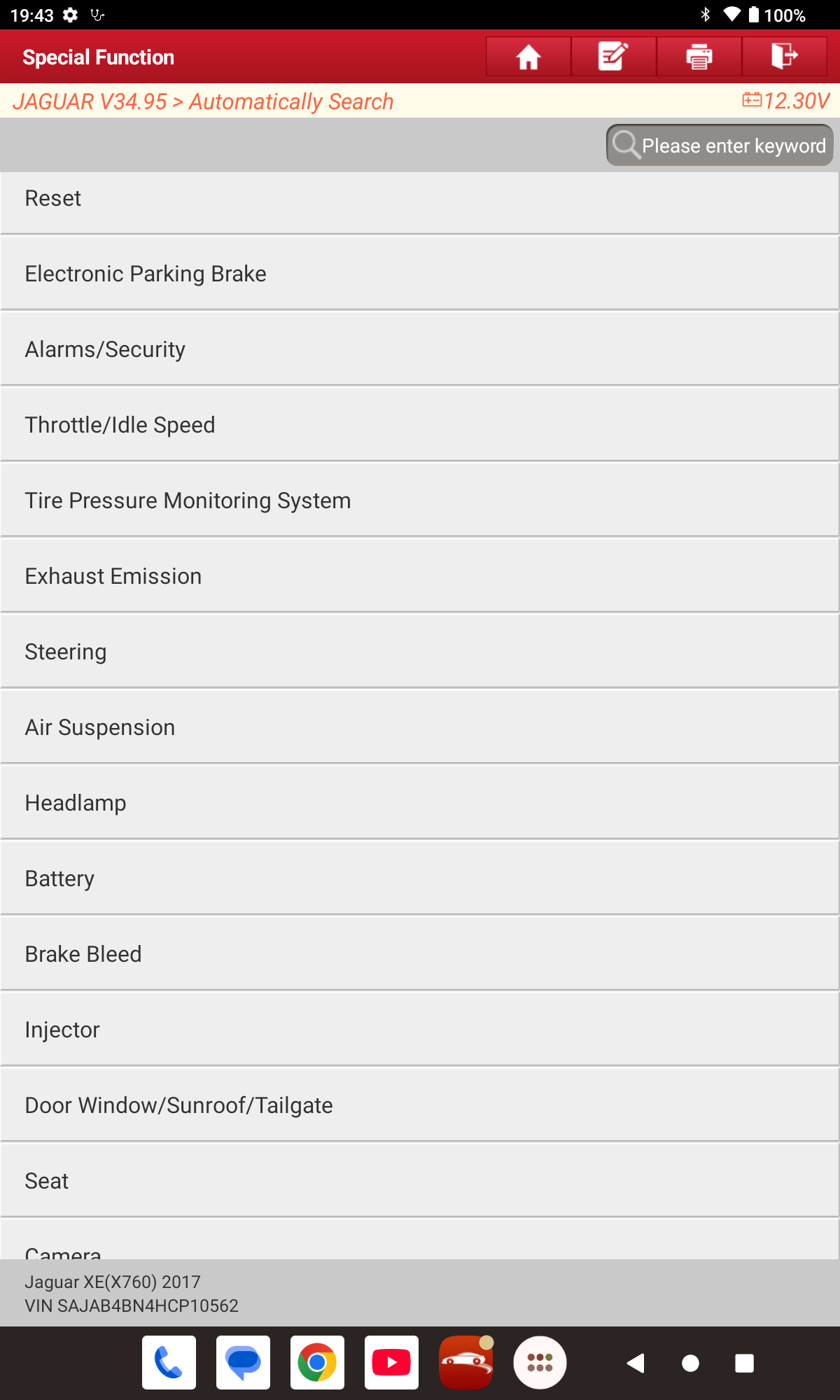840x1400 pixels.
Task: Go to the home screen icon
Action: pyautogui.click(x=528, y=57)
